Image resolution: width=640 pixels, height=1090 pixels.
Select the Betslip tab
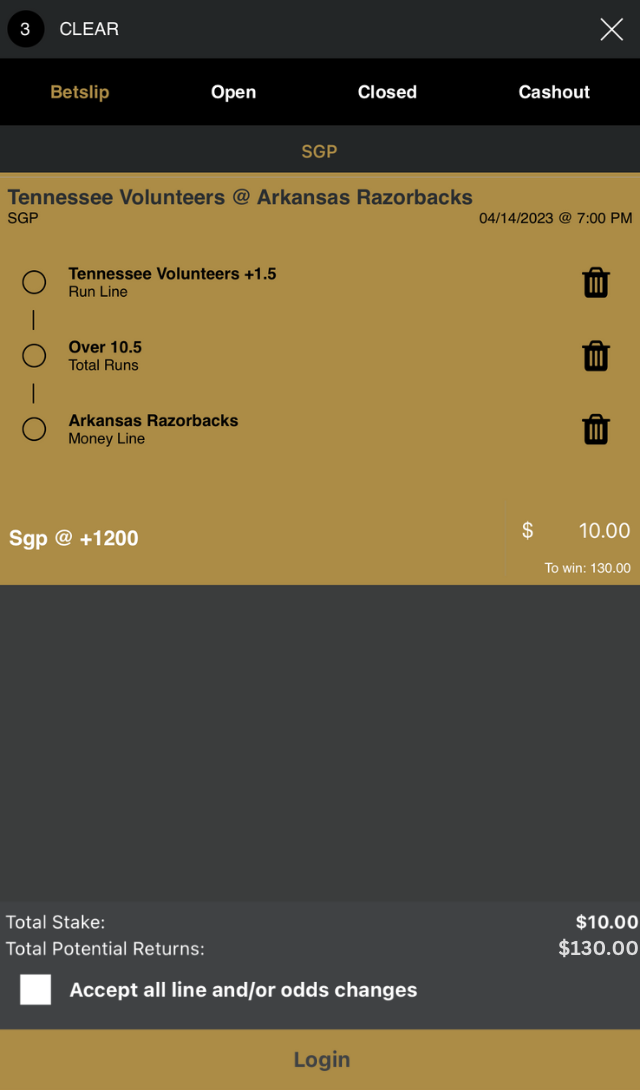[x=80, y=92]
